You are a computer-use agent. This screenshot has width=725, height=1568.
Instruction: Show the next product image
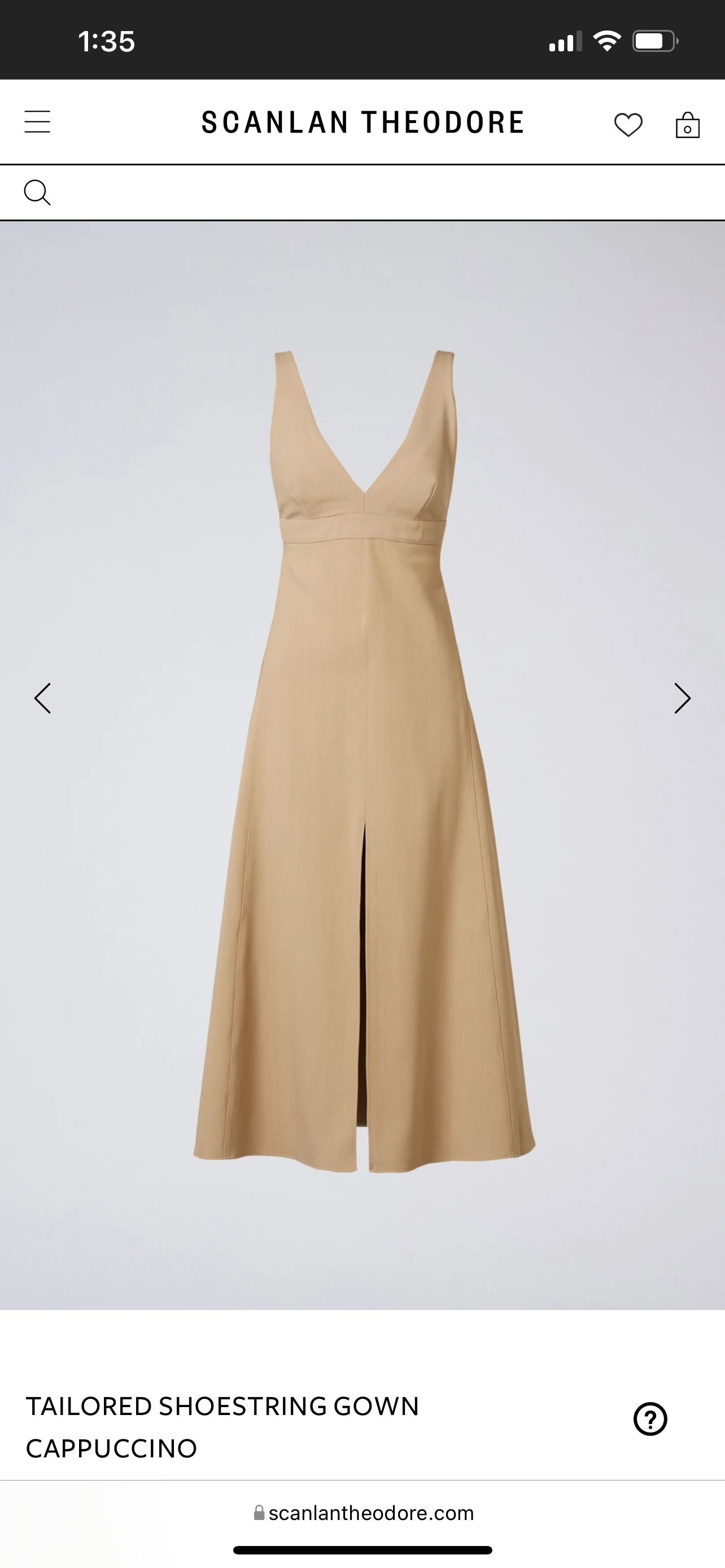(x=682, y=698)
